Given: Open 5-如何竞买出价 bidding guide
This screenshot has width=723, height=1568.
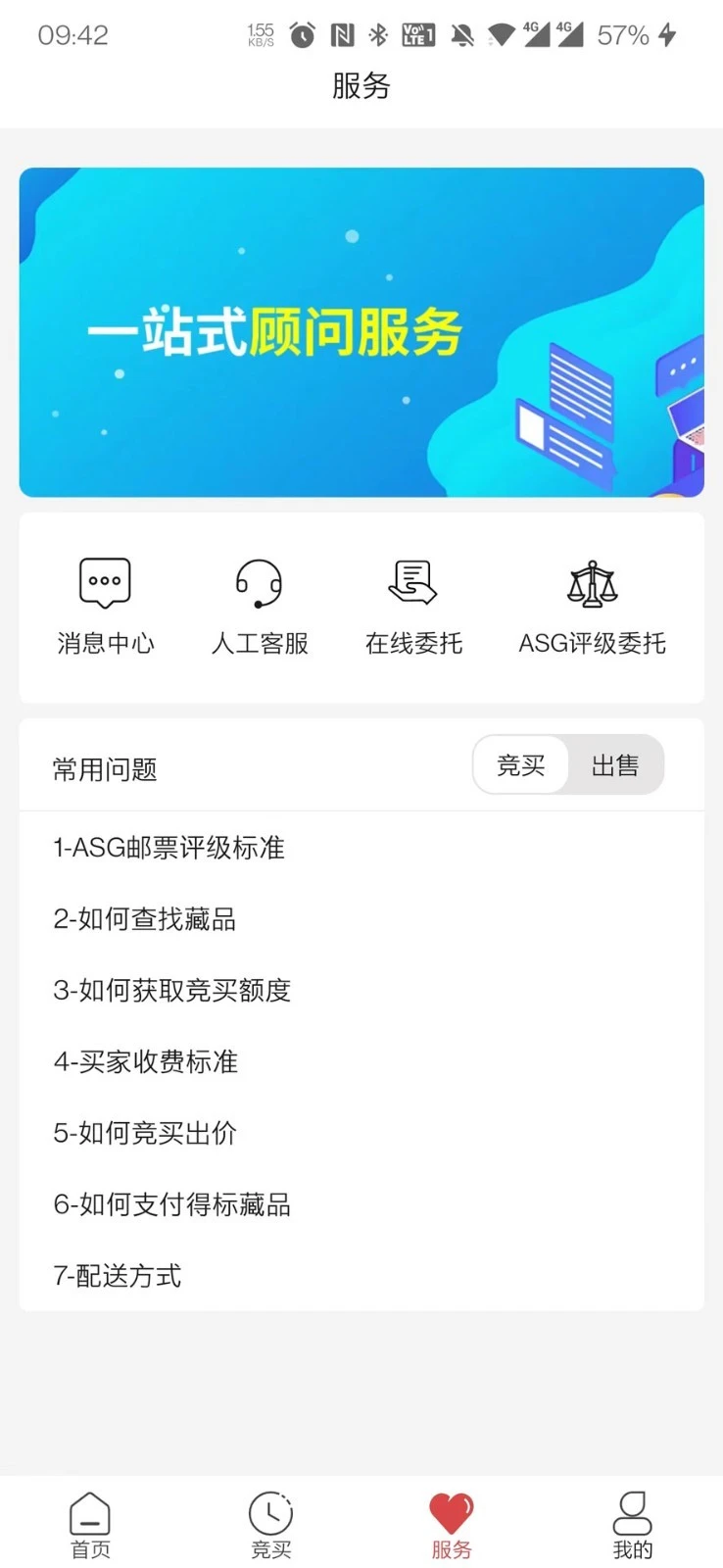Looking at the screenshot, I should 145,1133.
